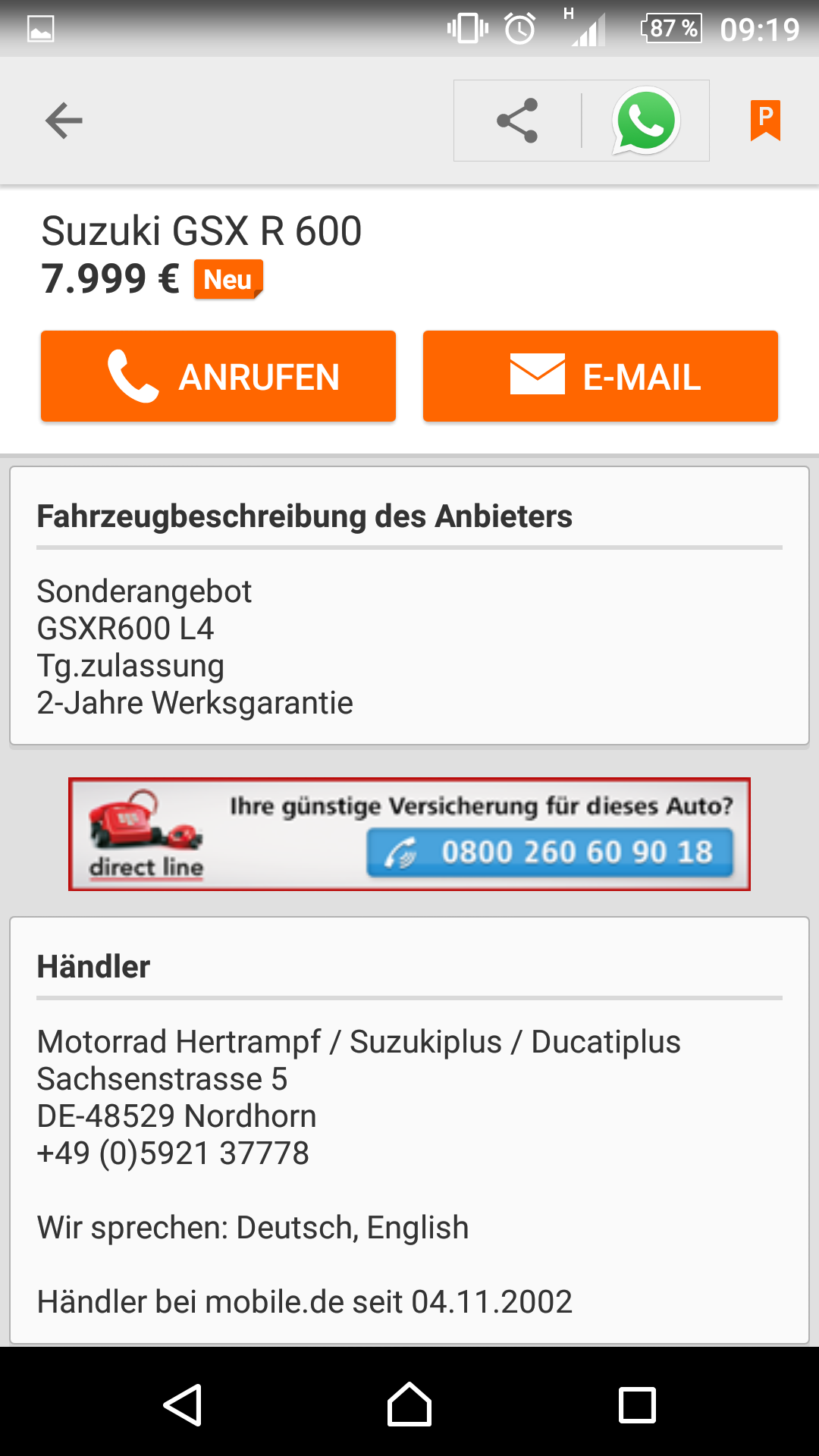Image resolution: width=819 pixels, height=1456 pixels.
Task: Open the direct line insurance ad
Action: (x=409, y=834)
